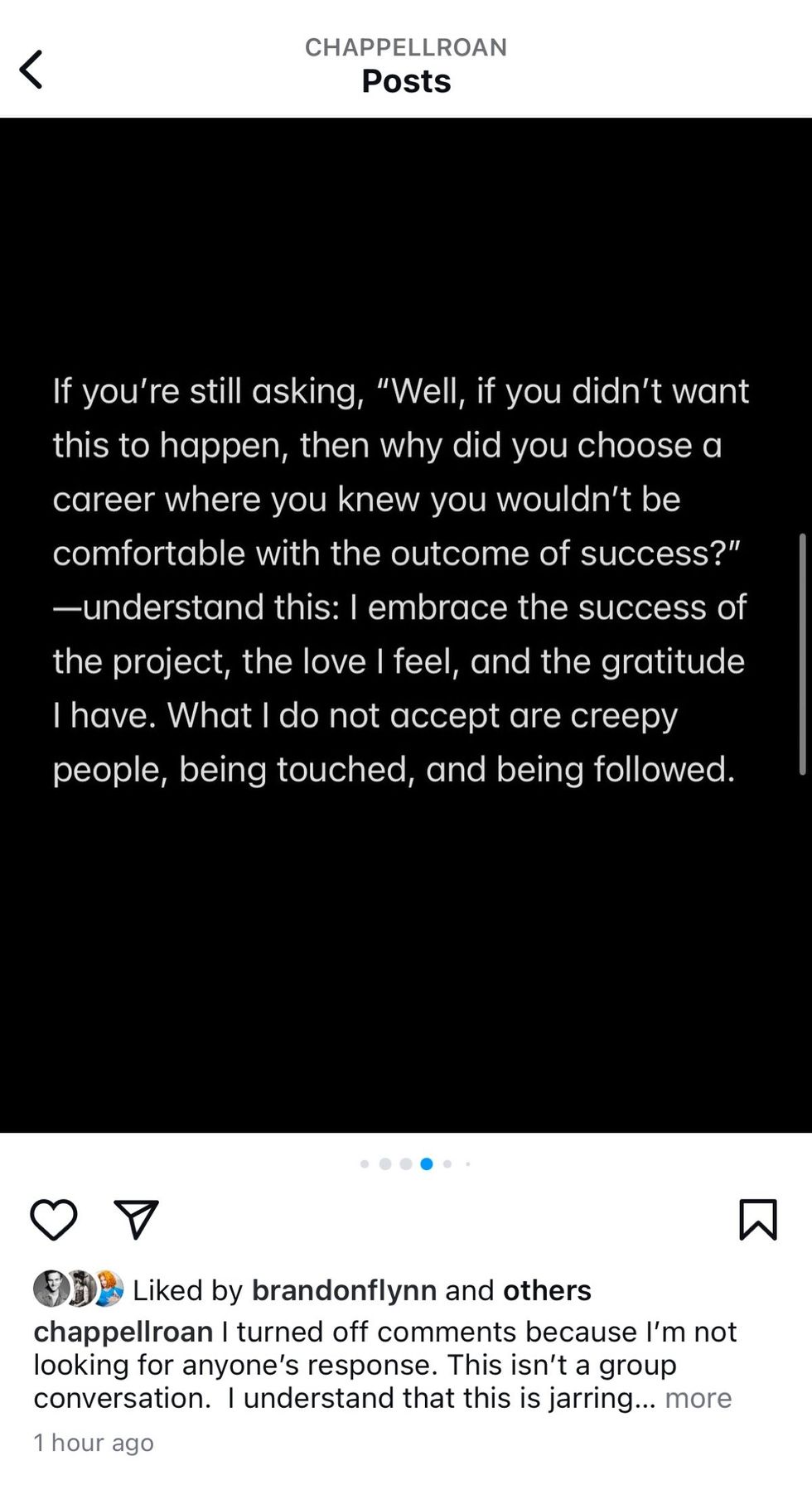Viewport: 812px width, 1485px height.
Task: Open chappellroan's profile from the caption username
Action: (x=123, y=1332)
